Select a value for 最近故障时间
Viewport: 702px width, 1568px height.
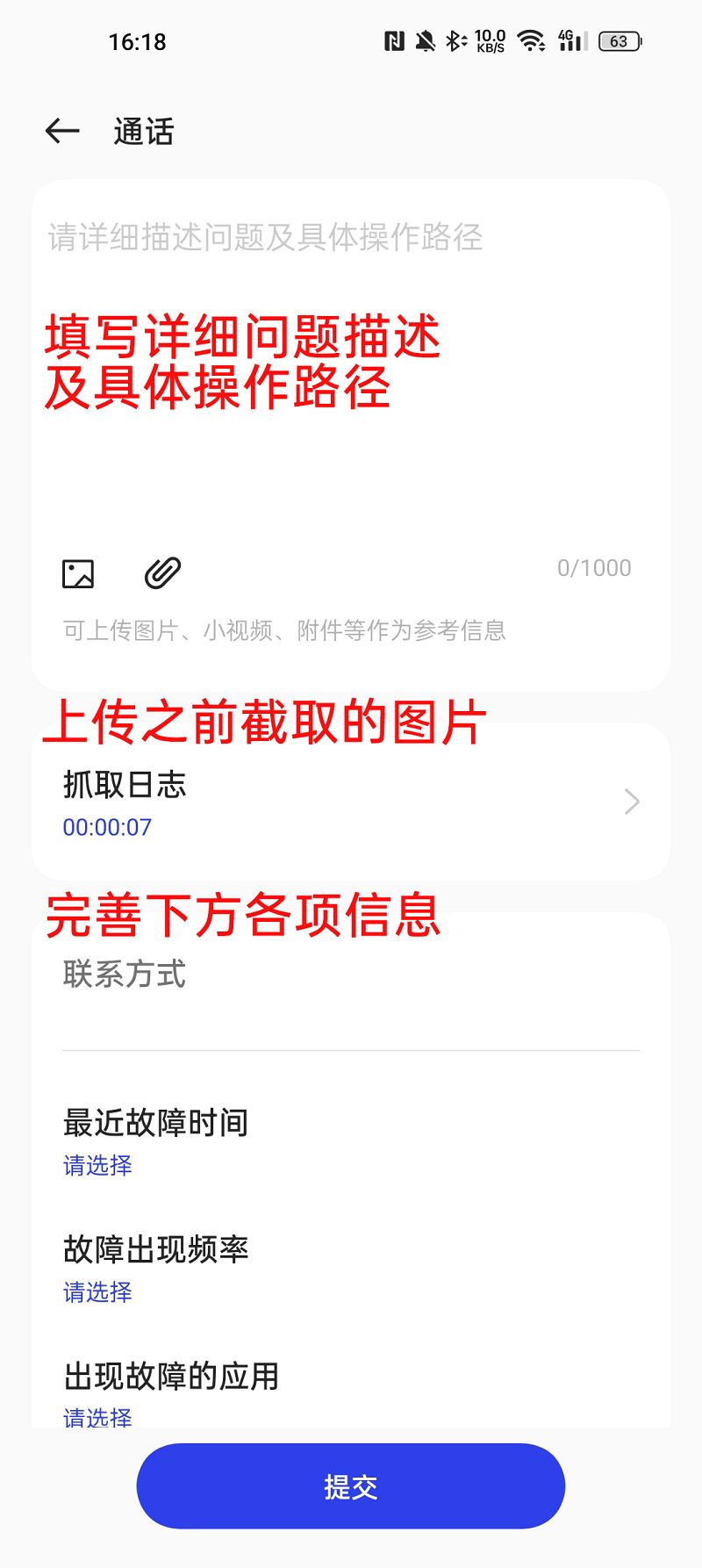[98, 1165]
